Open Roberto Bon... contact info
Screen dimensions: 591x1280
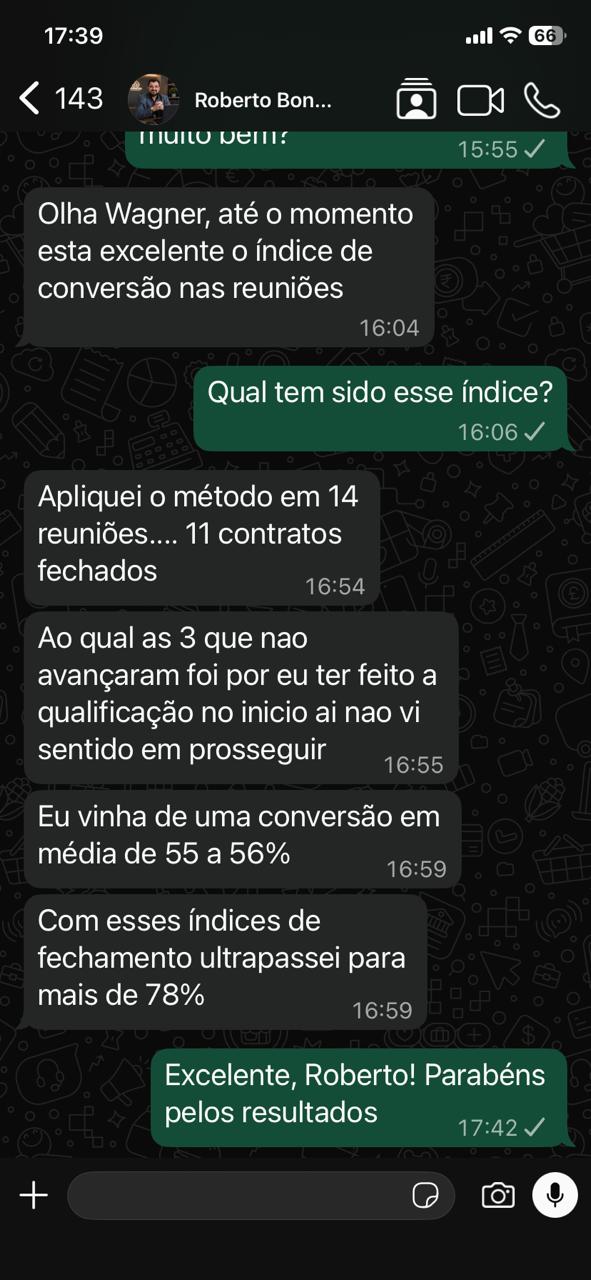coord(262,100)
